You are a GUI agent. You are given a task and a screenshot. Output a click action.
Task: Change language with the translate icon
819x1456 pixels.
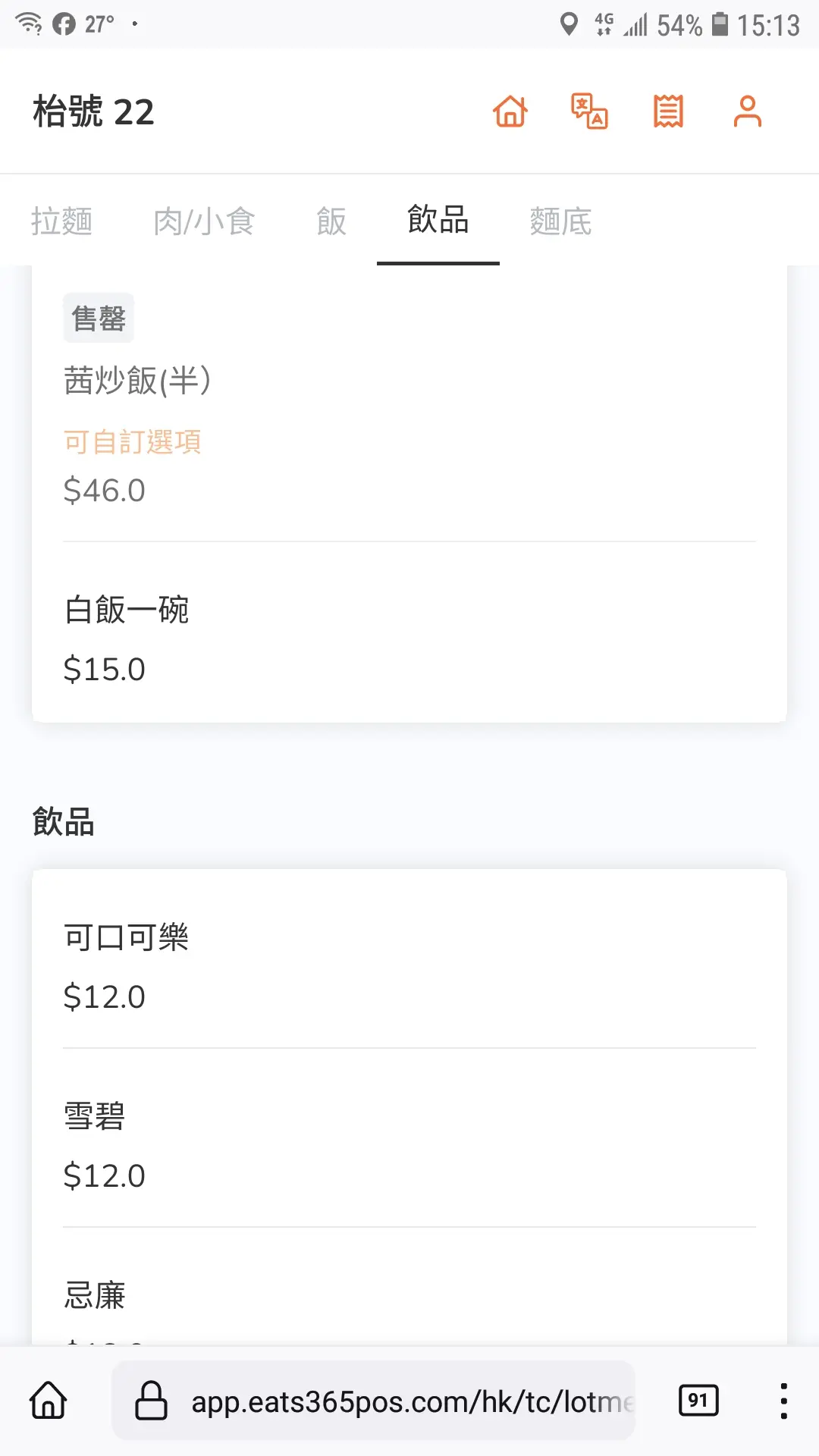coord(589,111)
